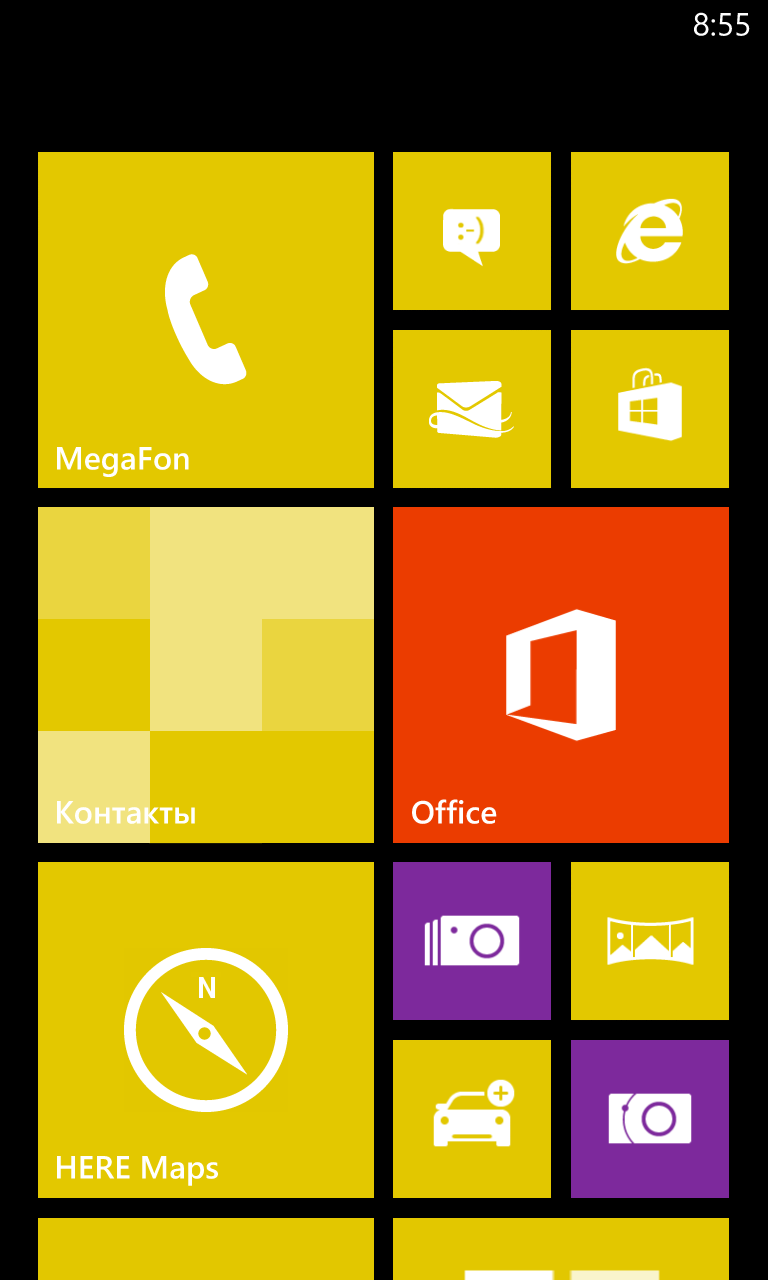Open the MegaFon phone tile
Image resolution: width=768 pixels, height=1280 pixels.
(205, 319)
